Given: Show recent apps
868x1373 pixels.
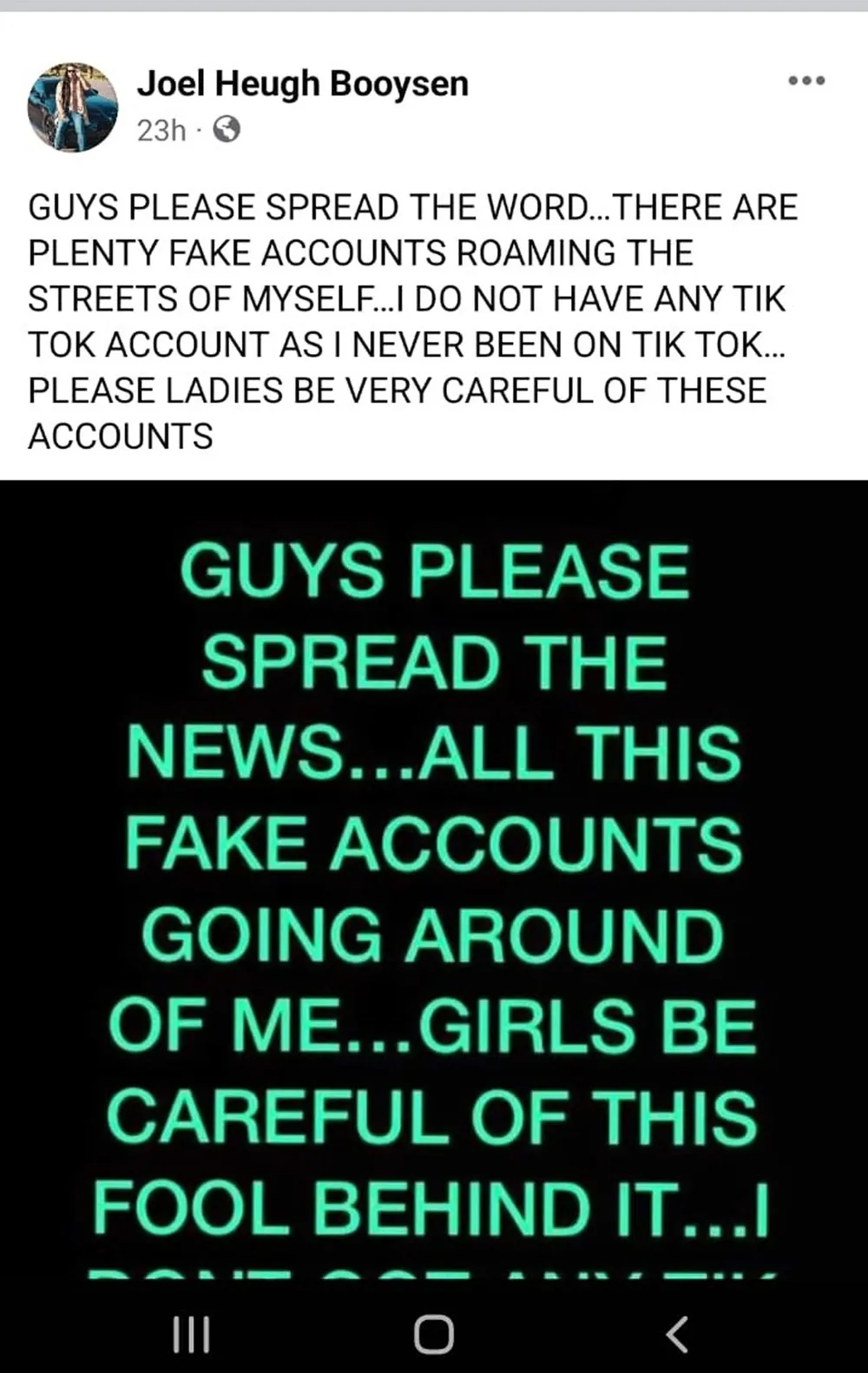Looking at the screenshot, I should coord(191,1334).
